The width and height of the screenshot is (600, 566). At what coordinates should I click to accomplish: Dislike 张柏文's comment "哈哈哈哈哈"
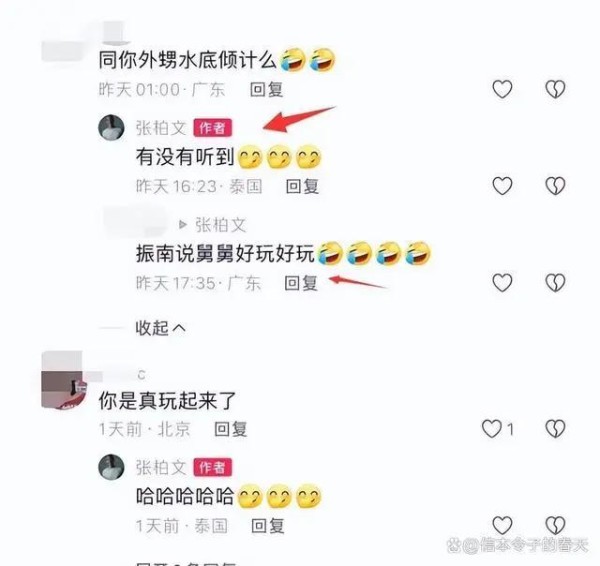[555, 525]
